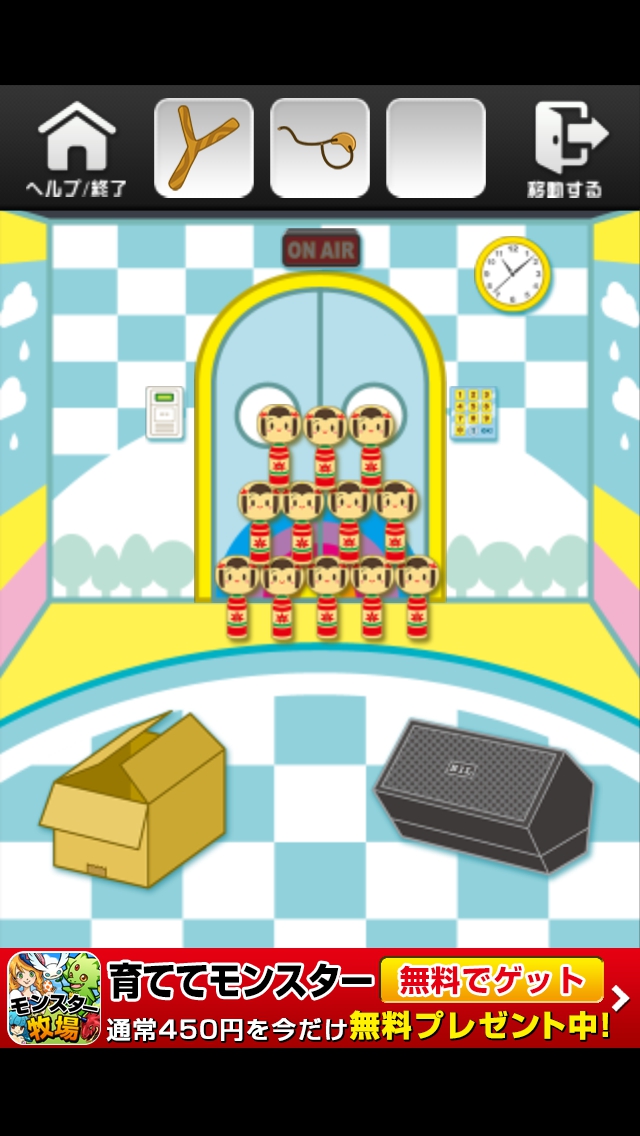This screenshot has height=1136, width=640.
Task: Inspect the white wall panel left of door
Action: [x=164, y=412]
